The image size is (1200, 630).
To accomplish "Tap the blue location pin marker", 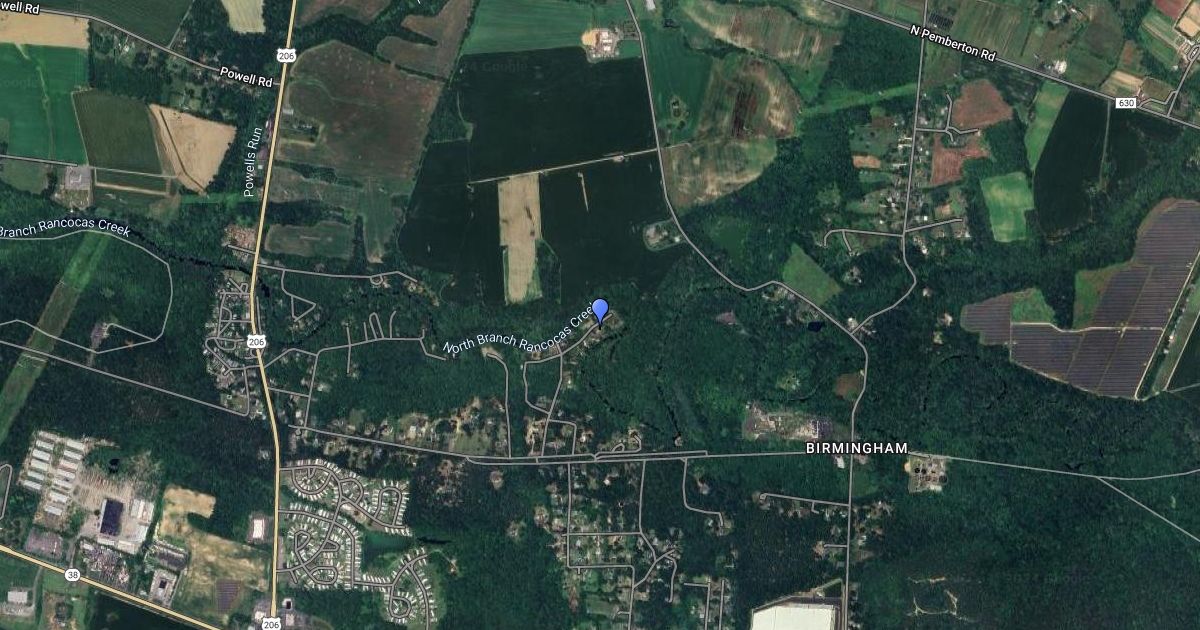I will [600, 310].
